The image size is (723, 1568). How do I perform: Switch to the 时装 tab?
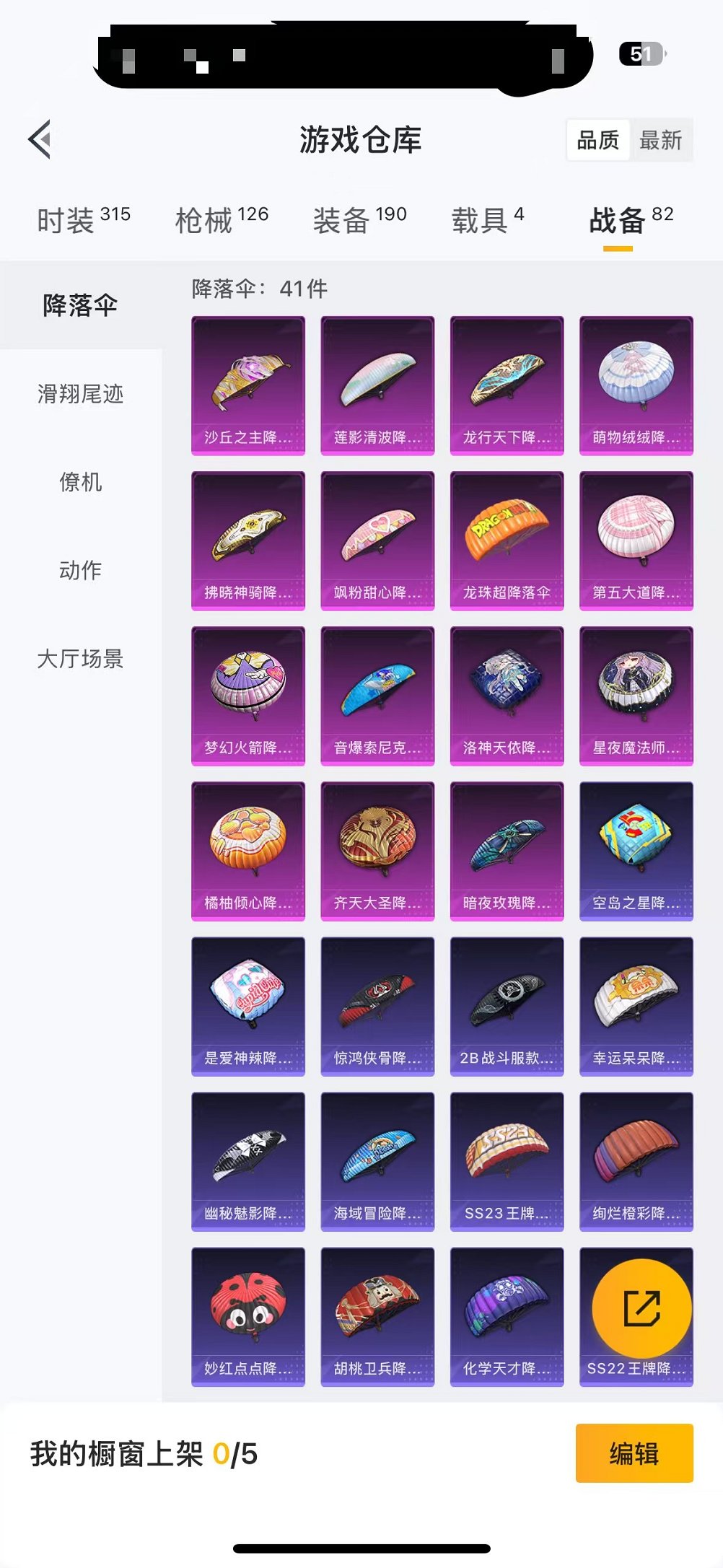point(83,220)
